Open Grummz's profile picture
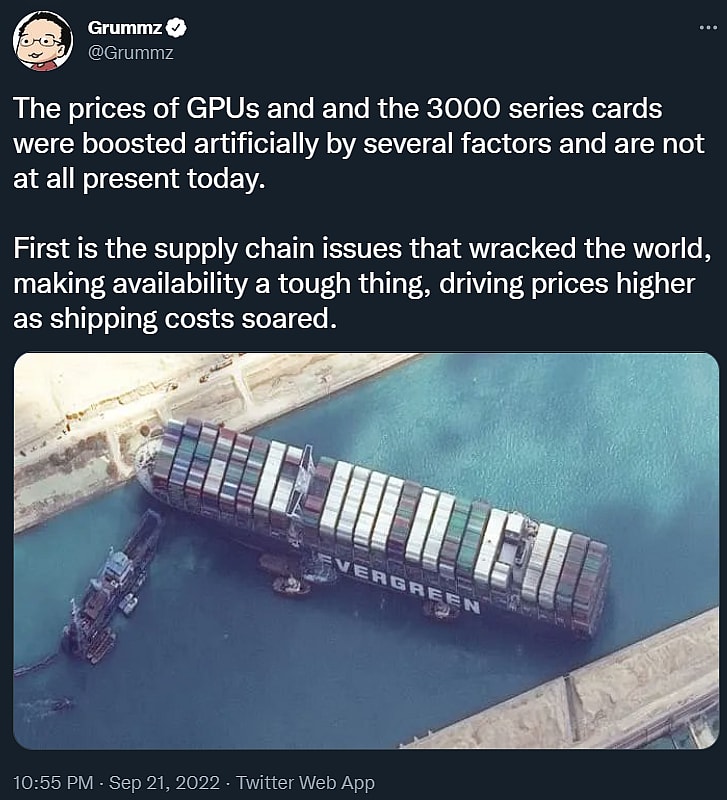 pos(42,42)
